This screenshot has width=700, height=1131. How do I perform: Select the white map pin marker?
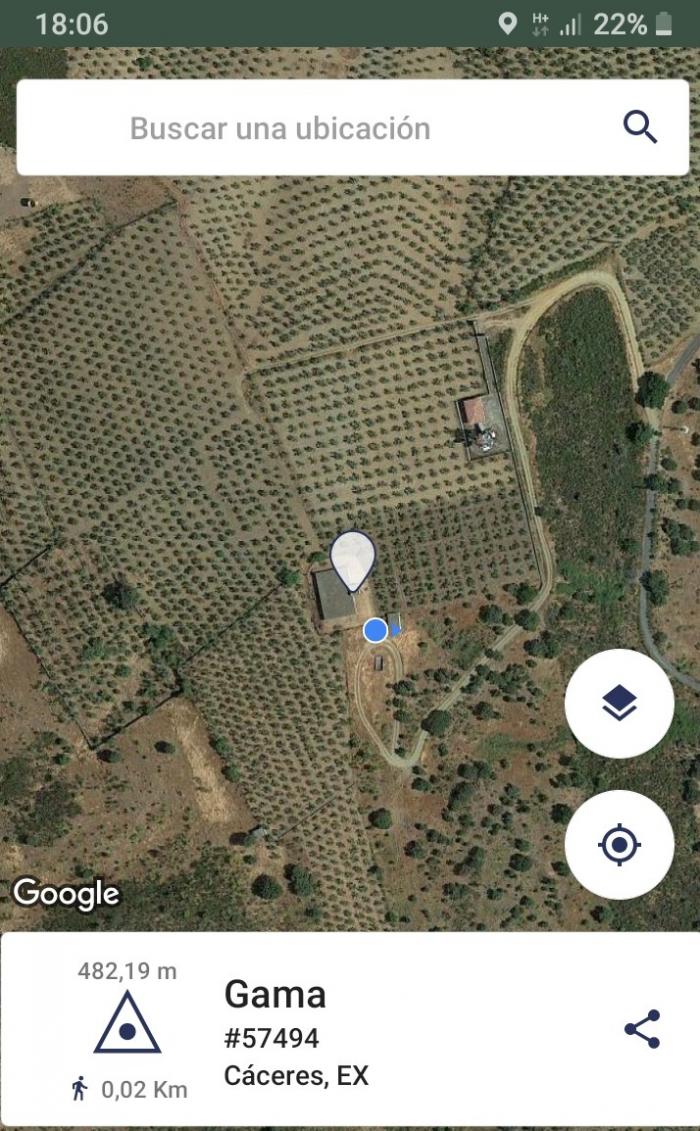353,561
